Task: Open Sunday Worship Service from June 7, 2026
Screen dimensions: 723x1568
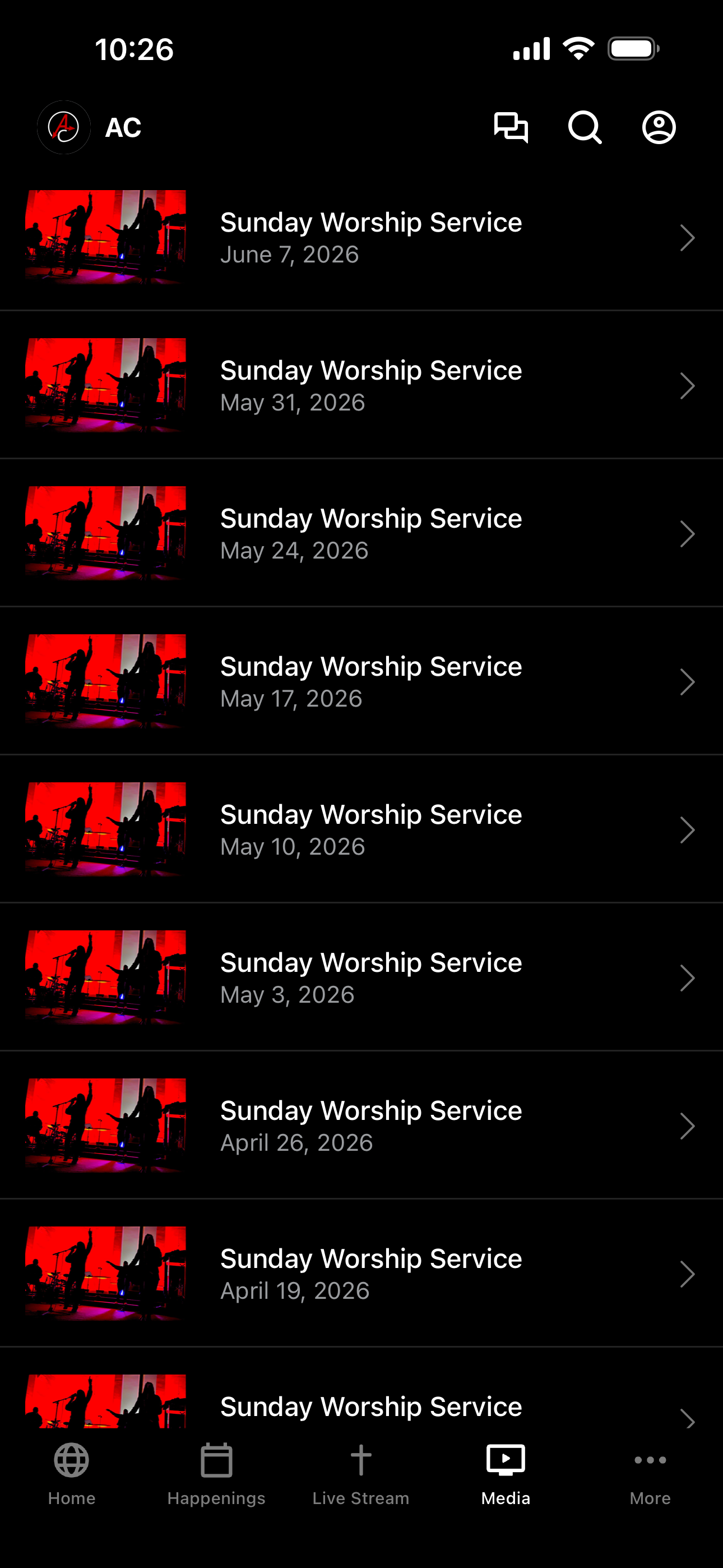Action: [x=361, y=237]
